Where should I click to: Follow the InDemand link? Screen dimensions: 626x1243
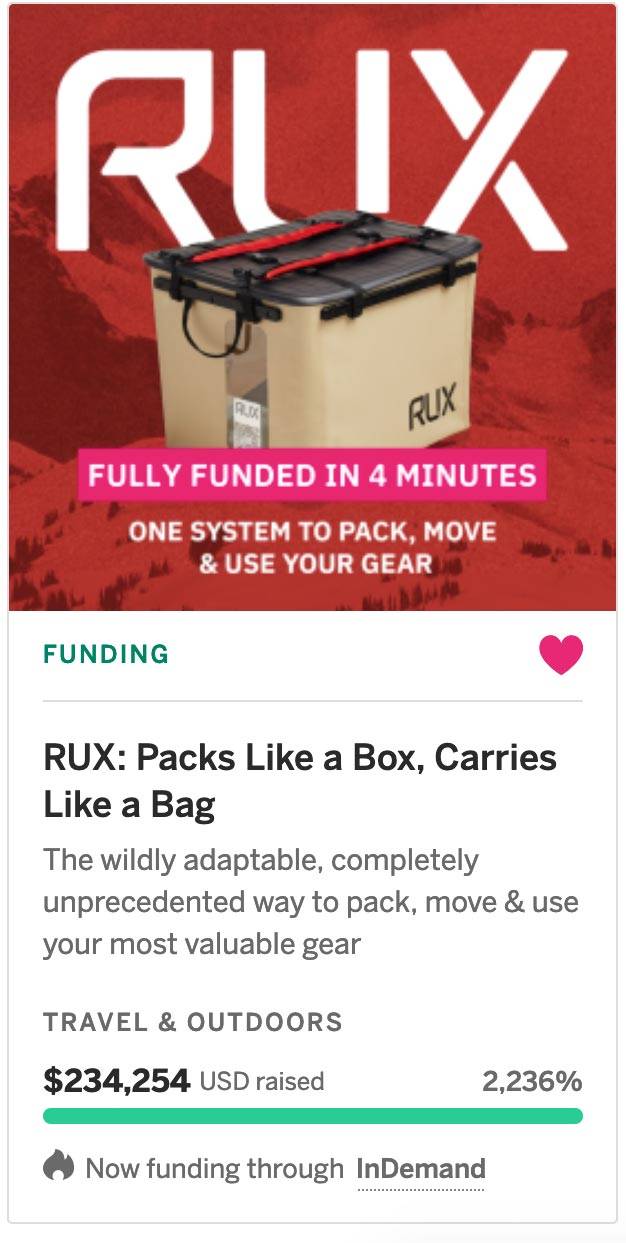(x=421, y=1168)
